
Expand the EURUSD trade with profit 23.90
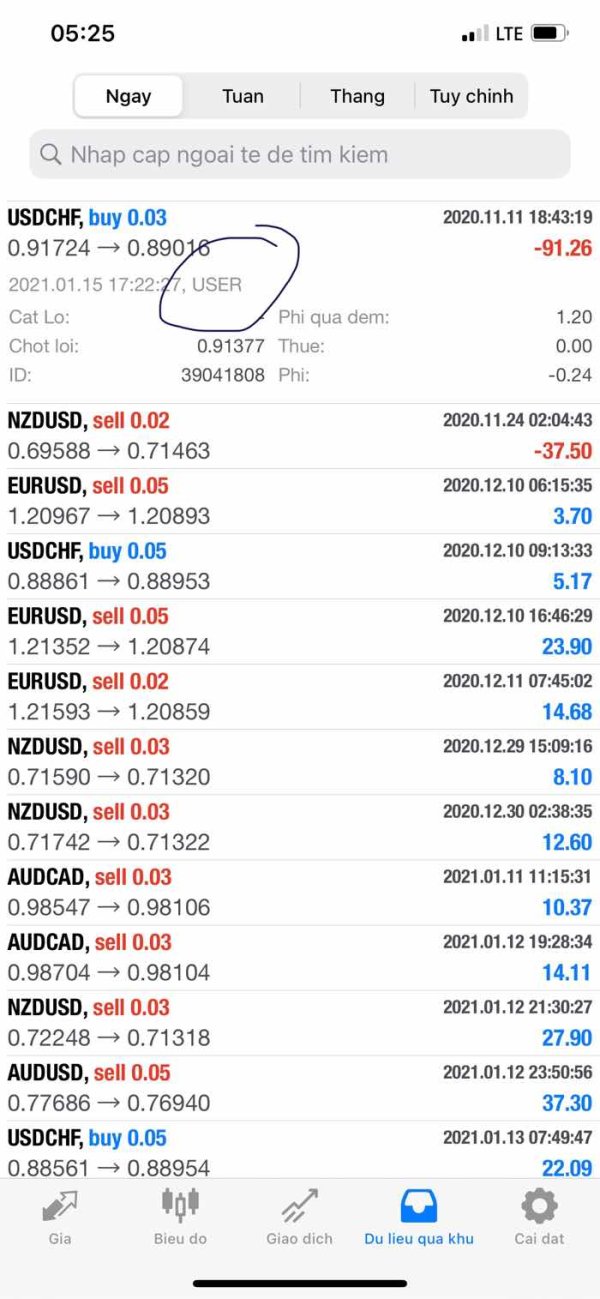[300, 631]
